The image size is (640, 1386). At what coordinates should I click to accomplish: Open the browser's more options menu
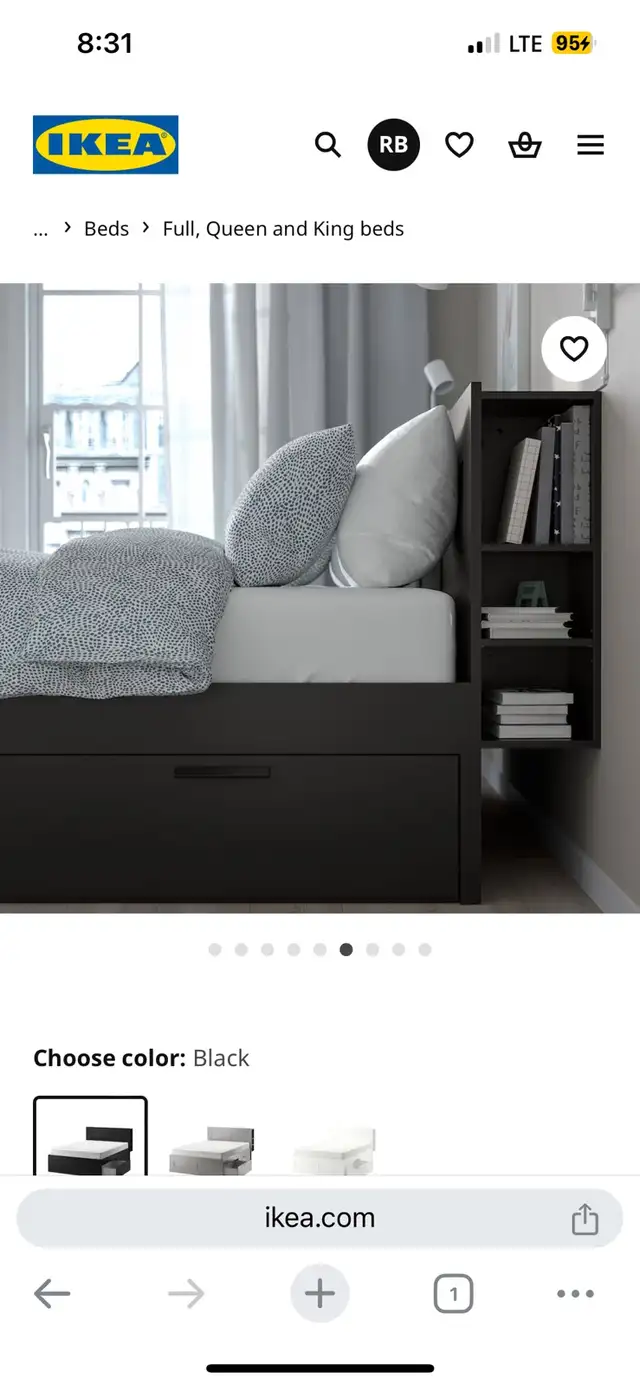(575, 1294)
